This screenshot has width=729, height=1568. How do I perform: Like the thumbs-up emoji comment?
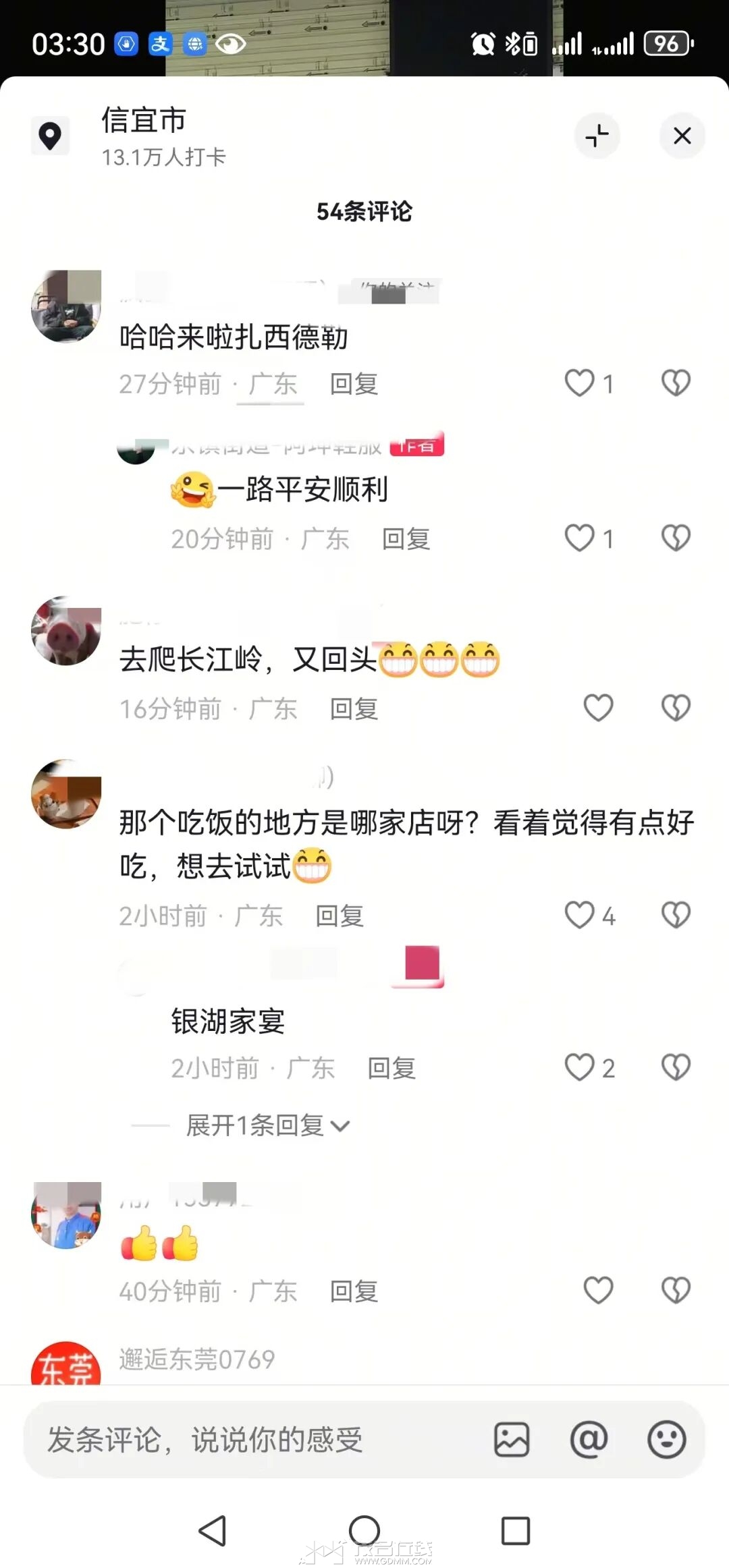point(598,1291)
